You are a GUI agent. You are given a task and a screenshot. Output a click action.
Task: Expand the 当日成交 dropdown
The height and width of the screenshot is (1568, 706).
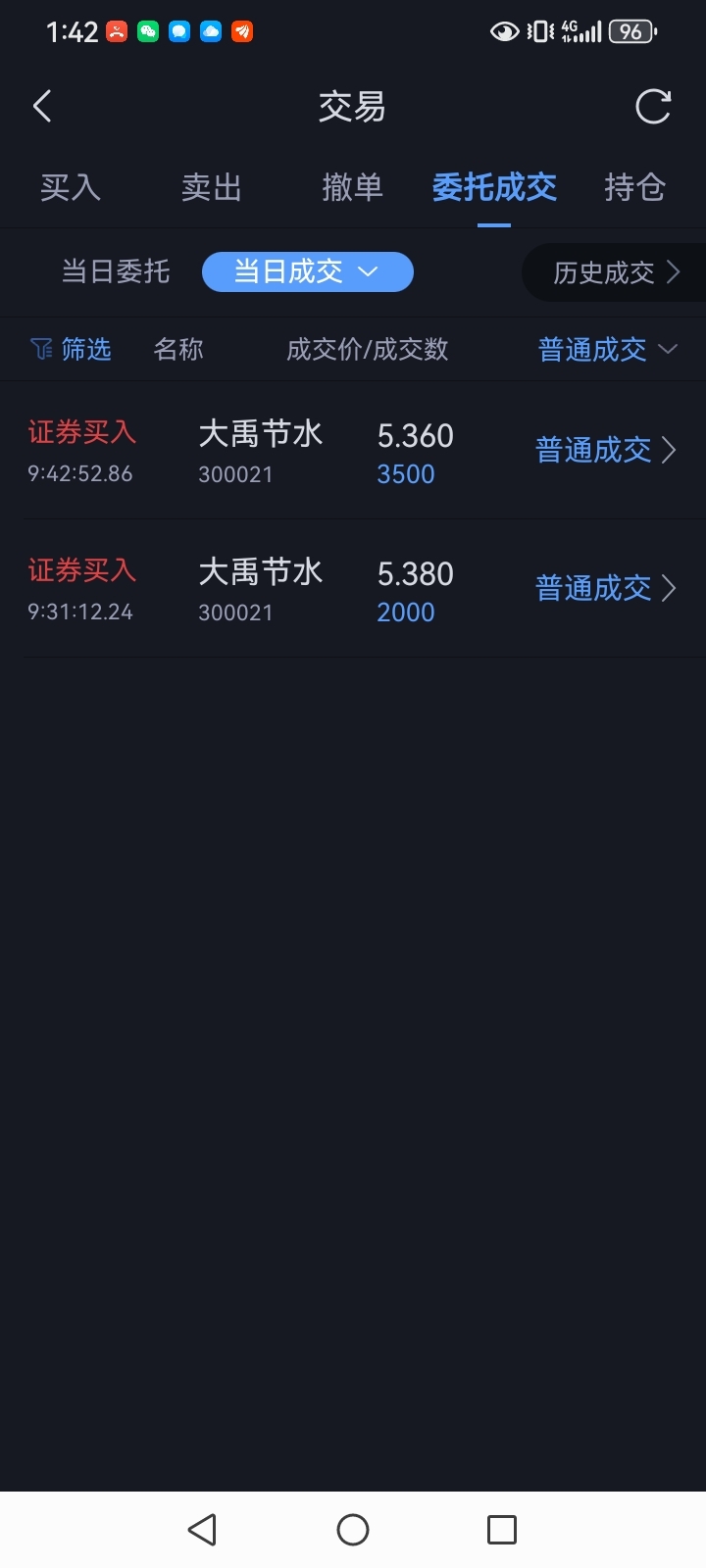click(308, 271)
